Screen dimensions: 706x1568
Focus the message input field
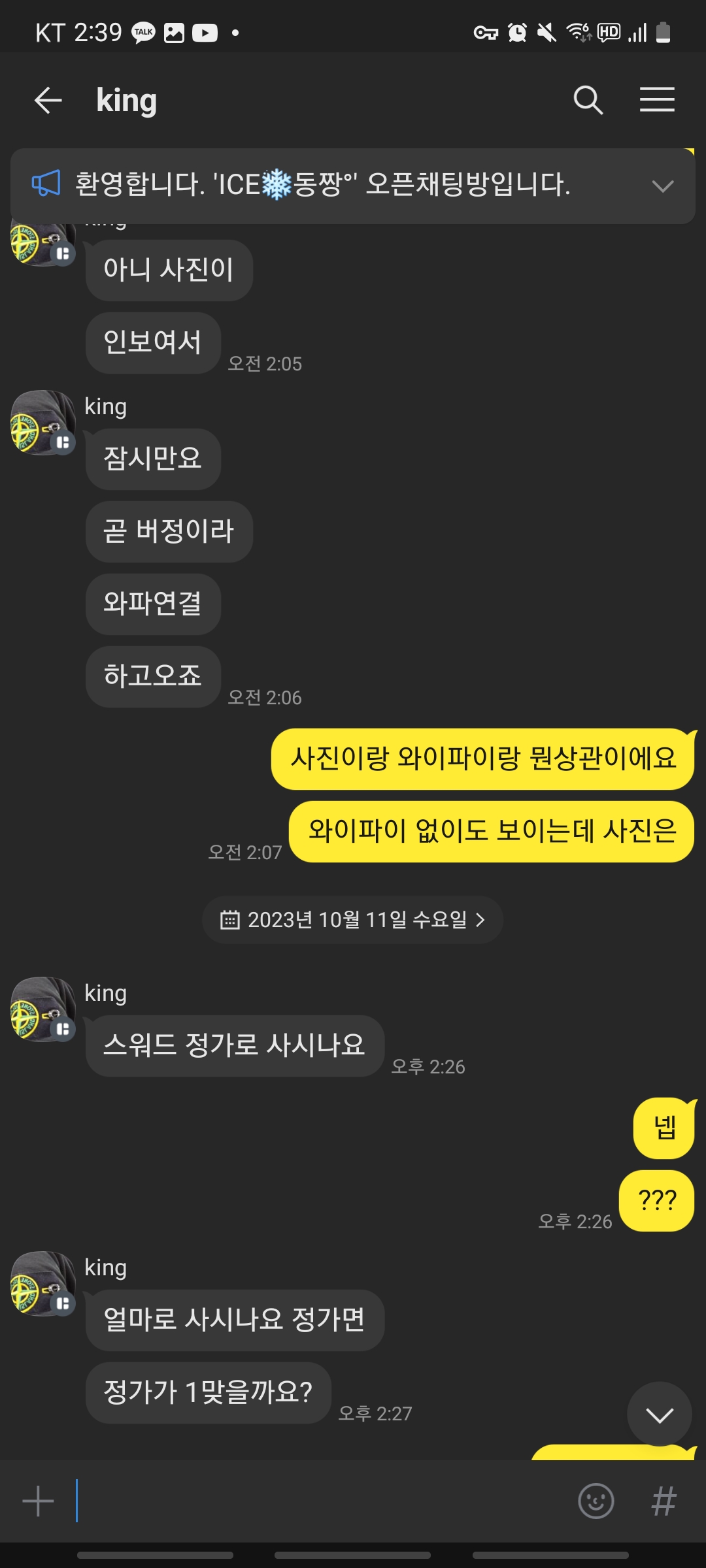320,1501
